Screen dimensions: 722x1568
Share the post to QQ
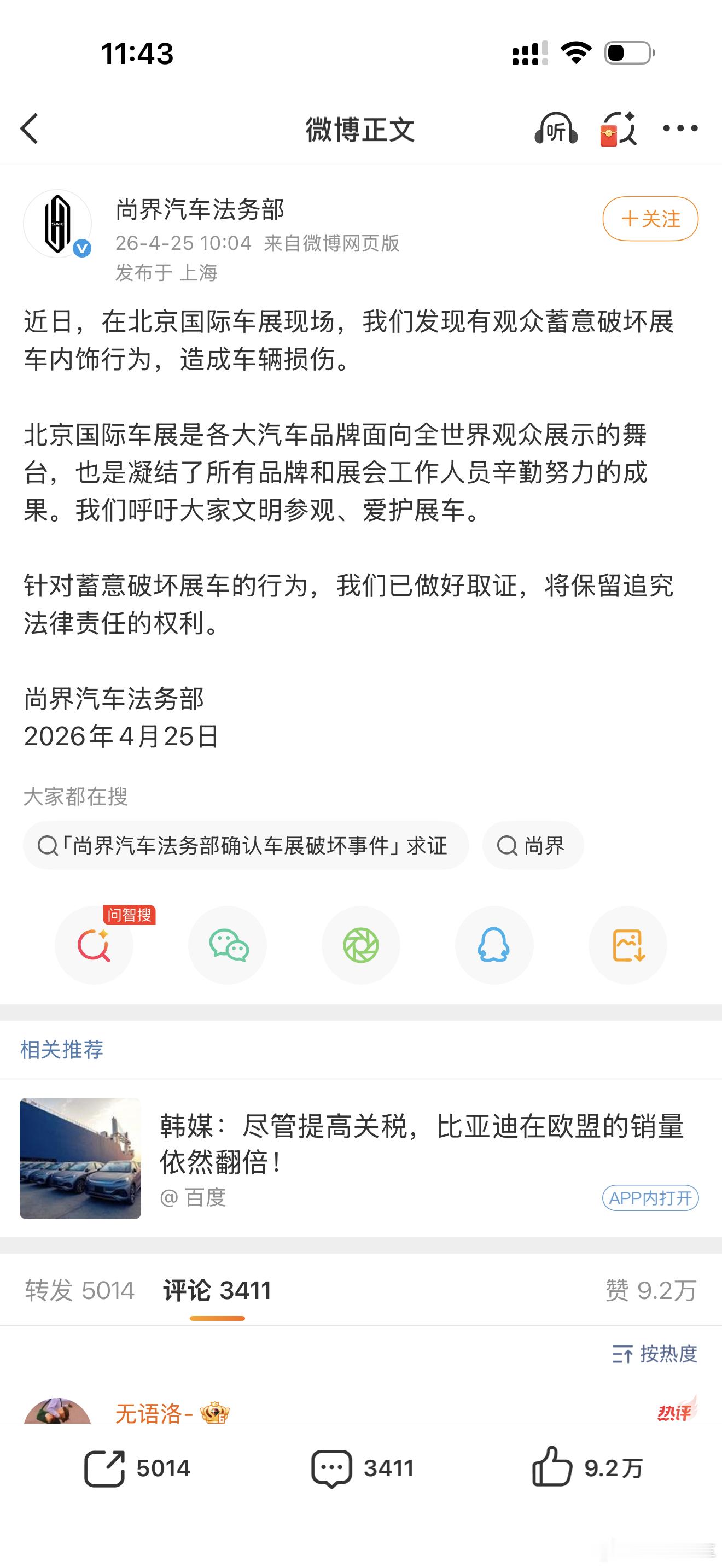point(494,945)
